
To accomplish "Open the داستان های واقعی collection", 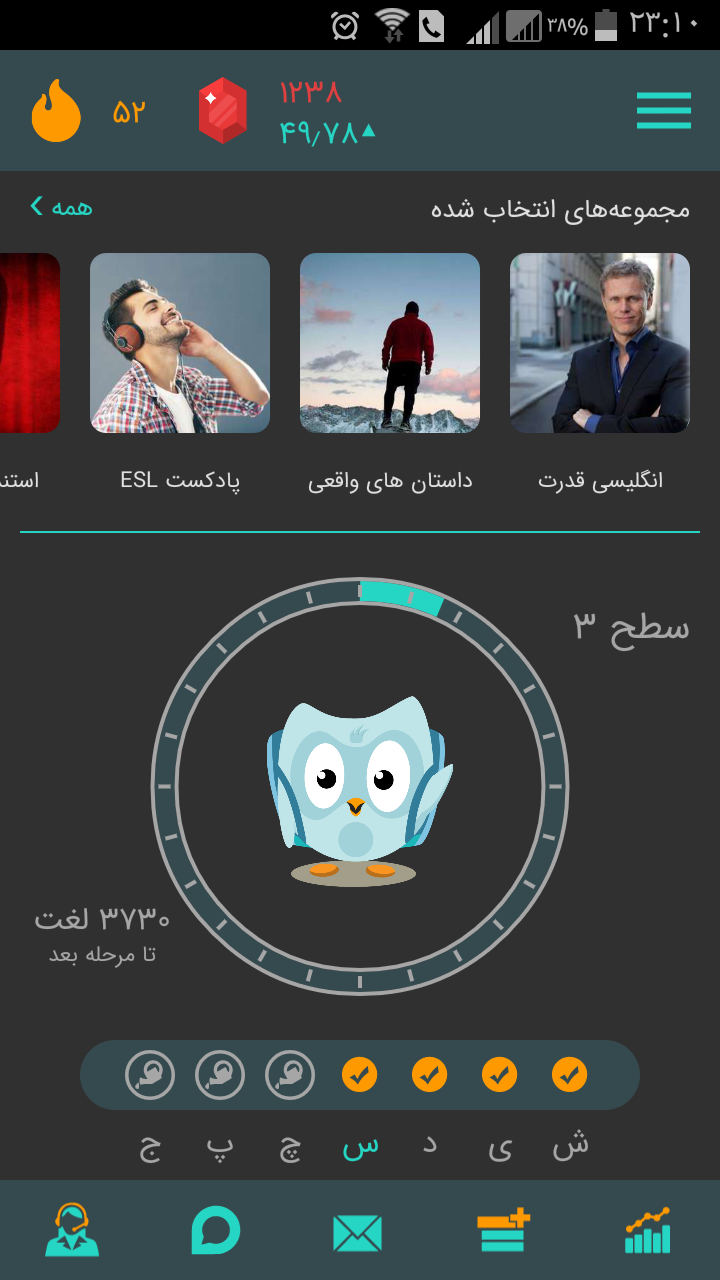I will (390, 343).
